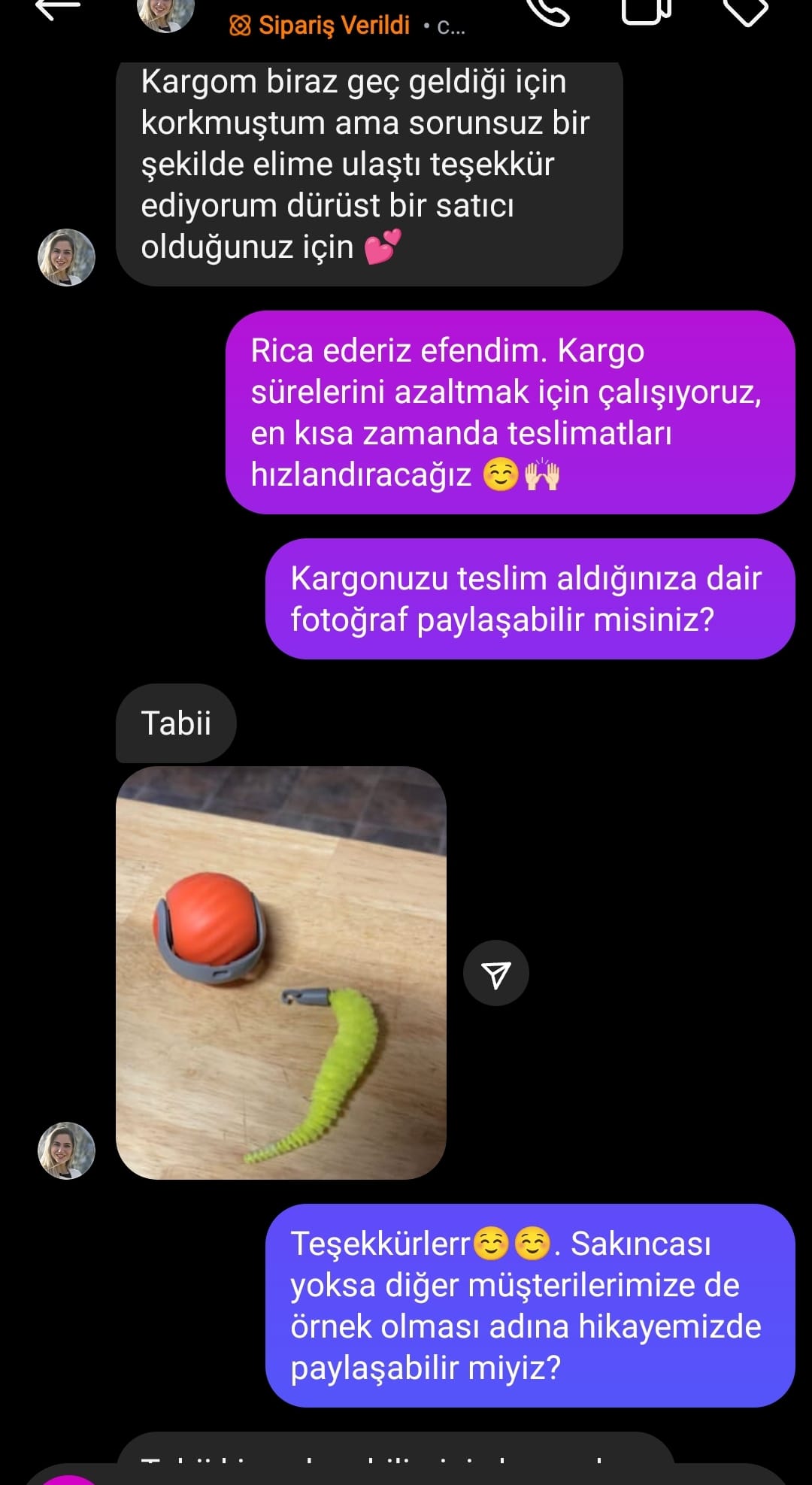Start a voice call
Viewport: 812px width, 1485px height.
coord(547,11)
